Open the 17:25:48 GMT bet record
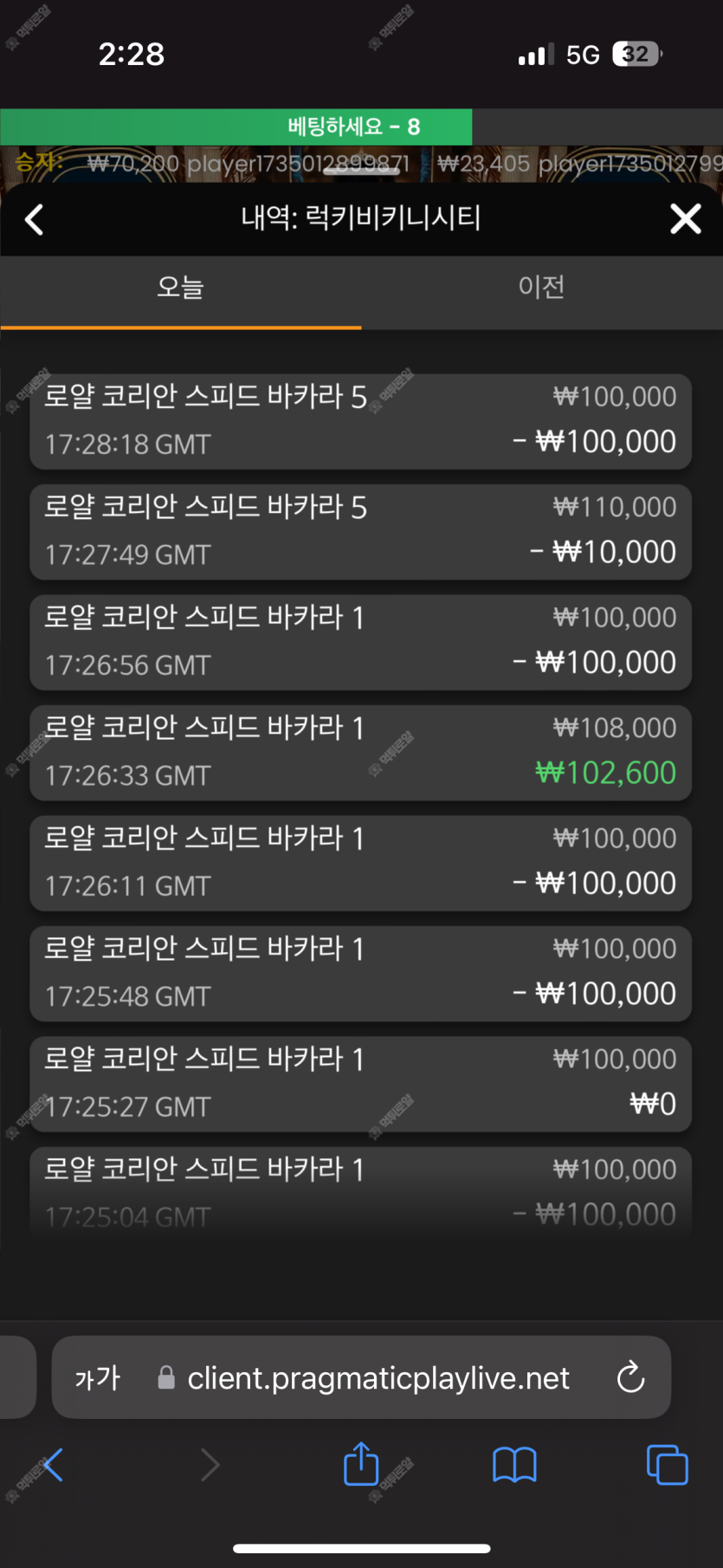Screen dimensions: 723x1568 pos(360,974)
